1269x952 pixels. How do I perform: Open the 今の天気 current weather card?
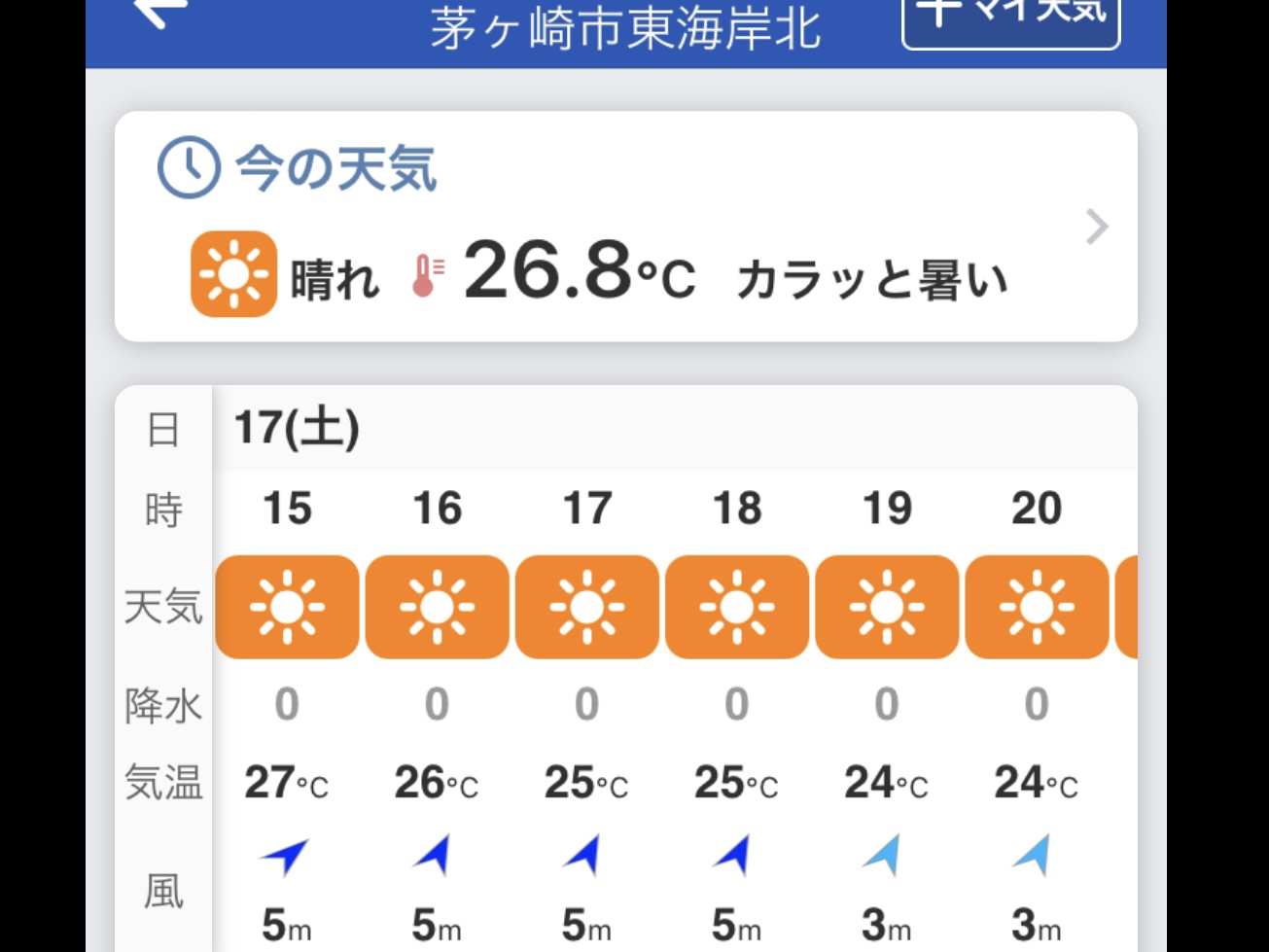[x=625, y=227]
